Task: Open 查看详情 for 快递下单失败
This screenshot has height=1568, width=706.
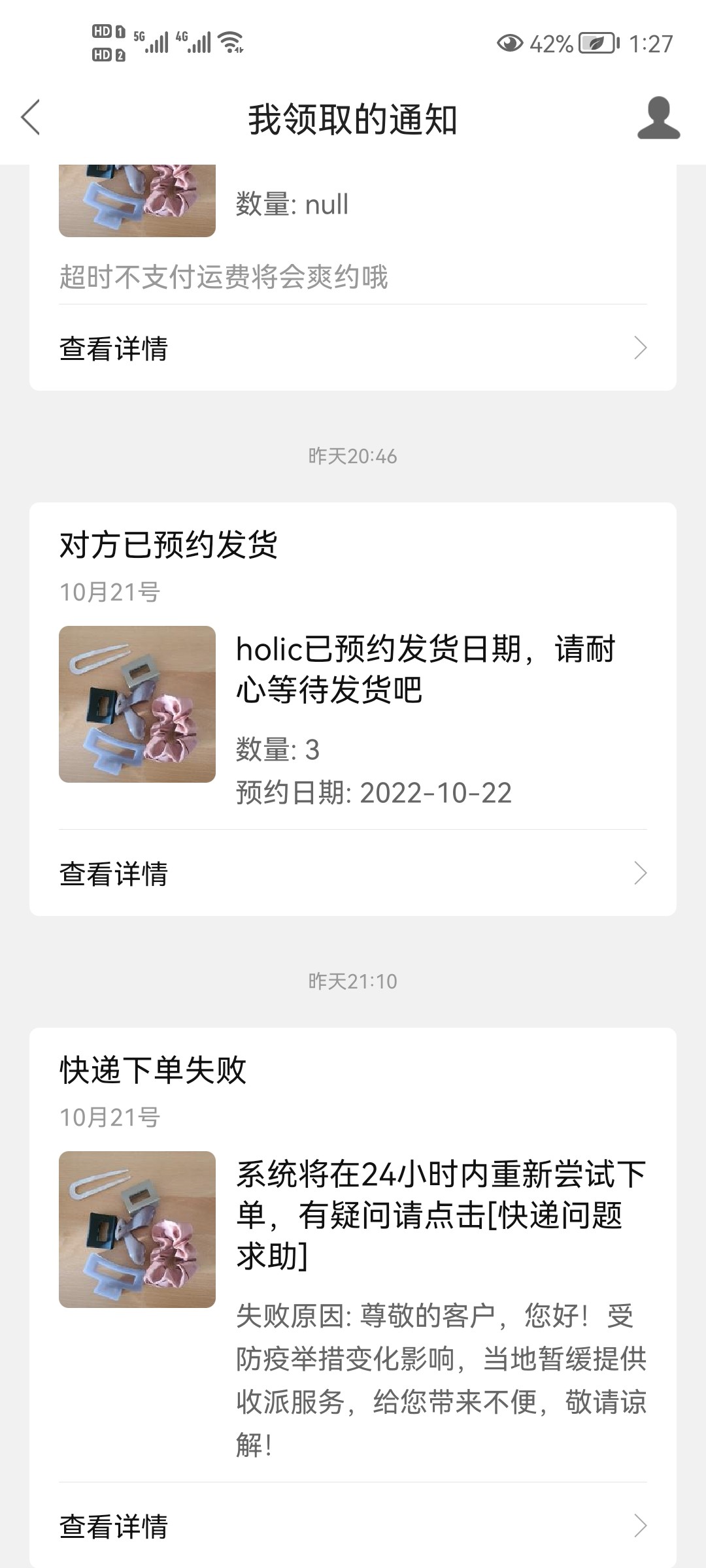Action: (353, 1526)
